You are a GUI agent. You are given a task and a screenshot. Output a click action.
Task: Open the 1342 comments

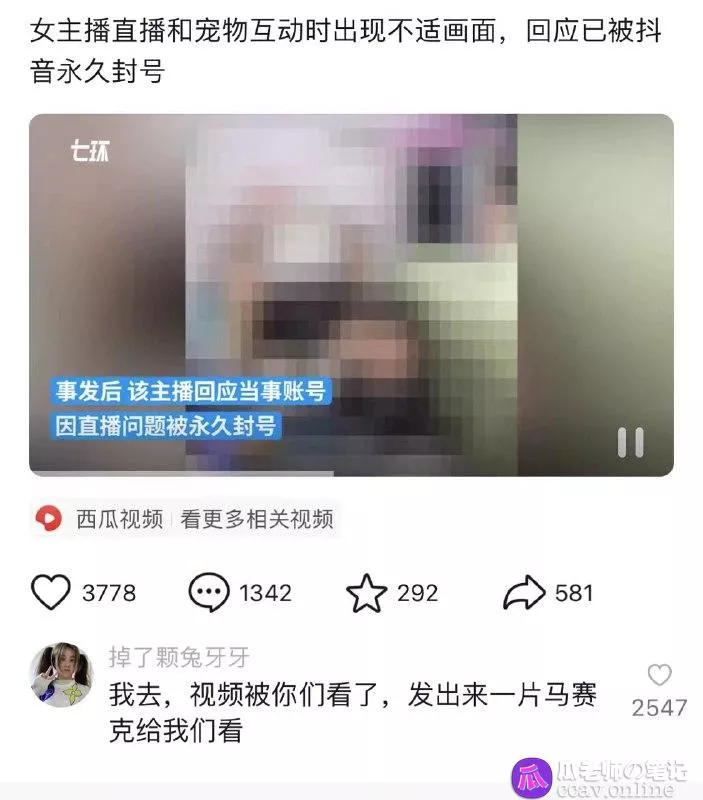pos(209,593)
